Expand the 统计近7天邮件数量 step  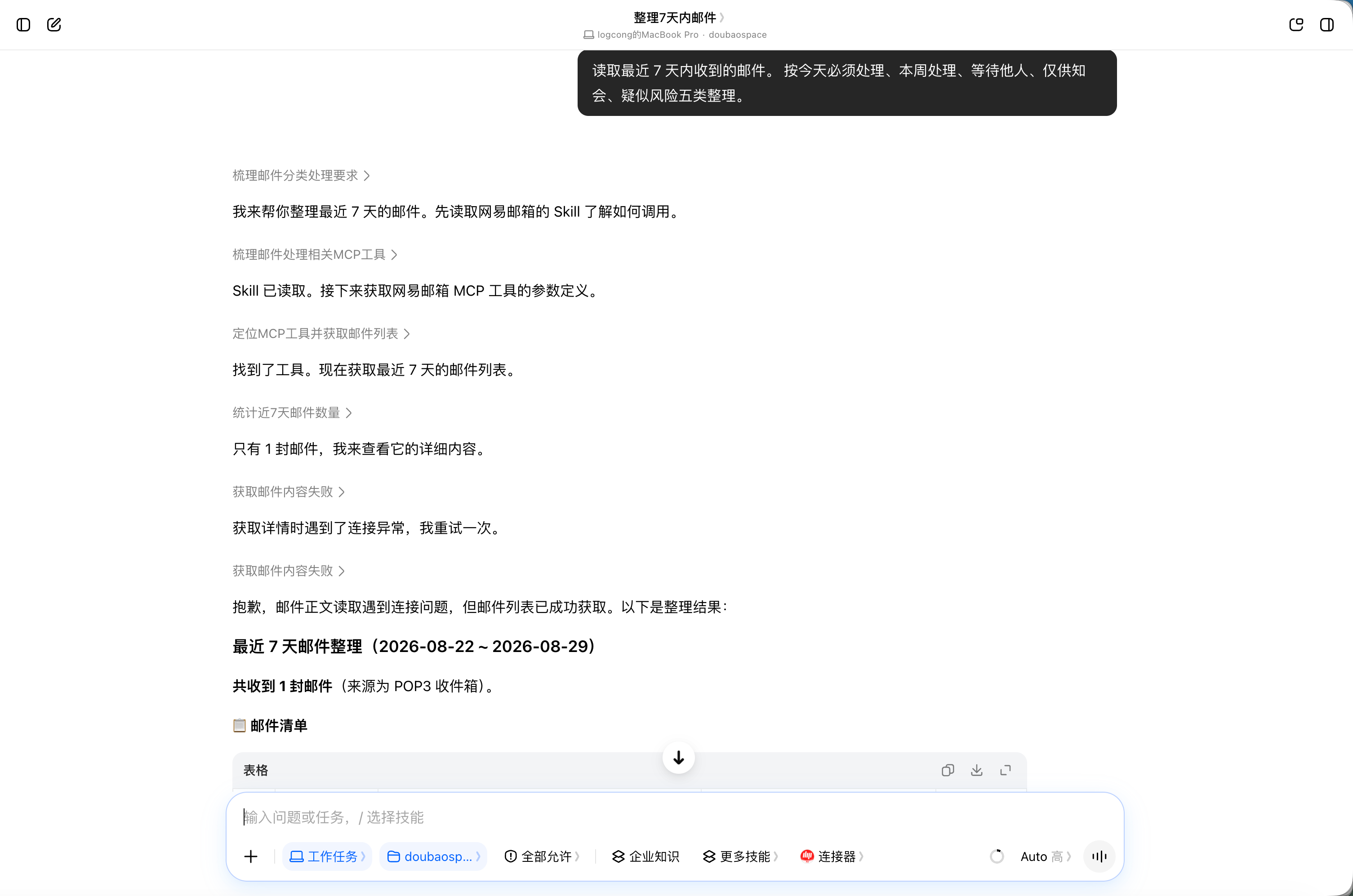[x=292, y=413]
